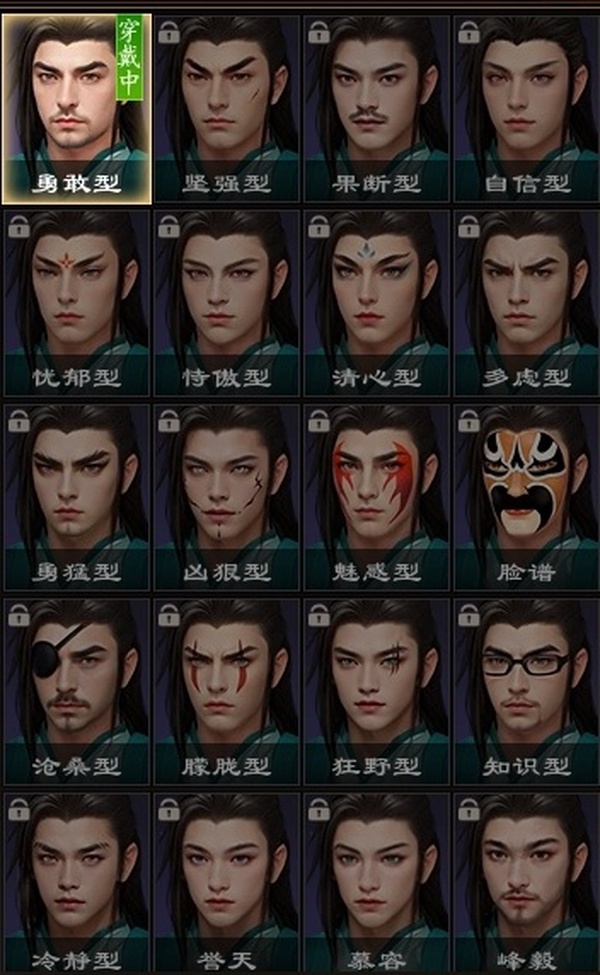
Task: Select the 沧桑型 eyepatch face
Action: (x=76, y=690)
